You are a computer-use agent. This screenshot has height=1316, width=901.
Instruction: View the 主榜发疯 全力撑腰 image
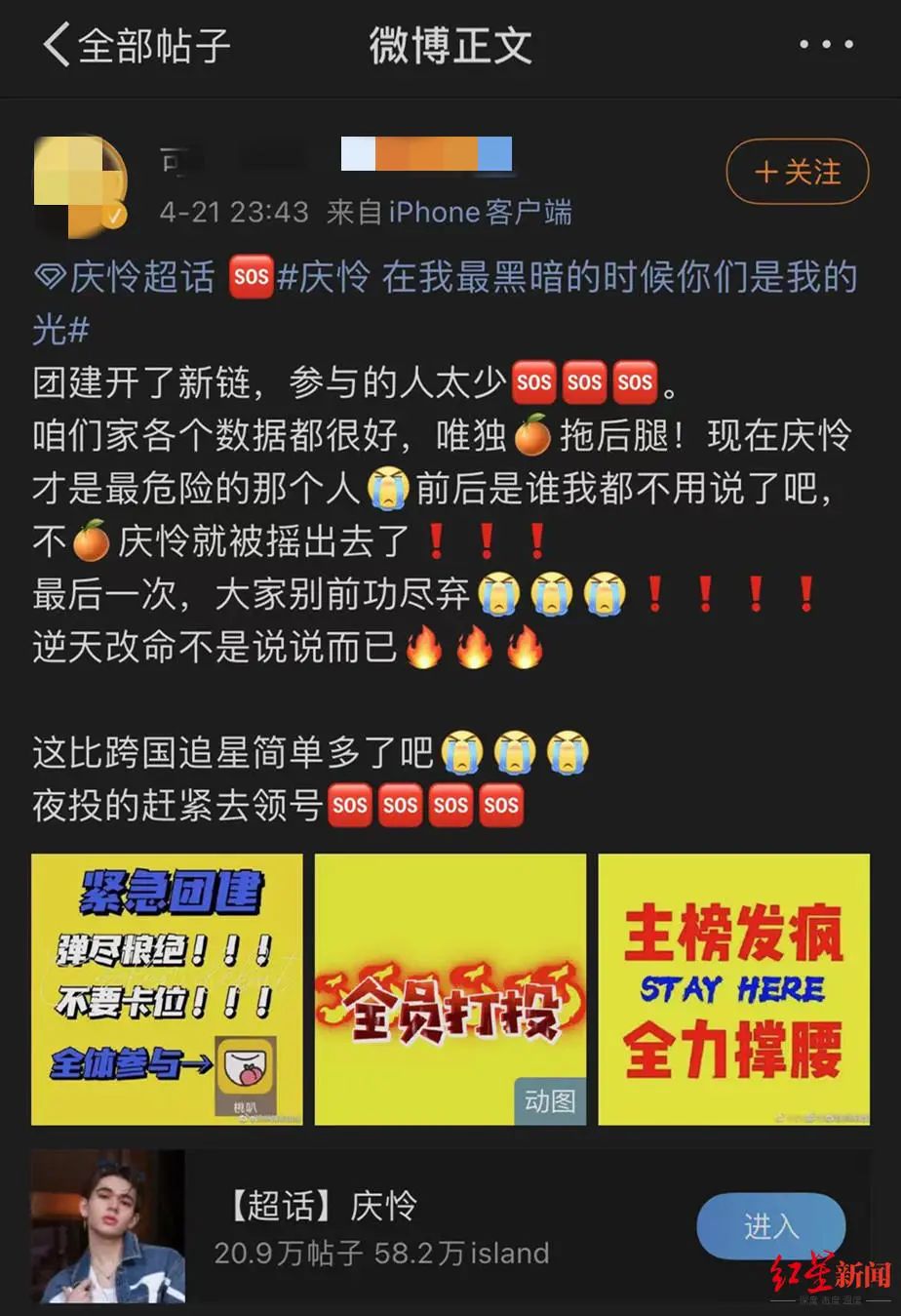pos(733,989)
